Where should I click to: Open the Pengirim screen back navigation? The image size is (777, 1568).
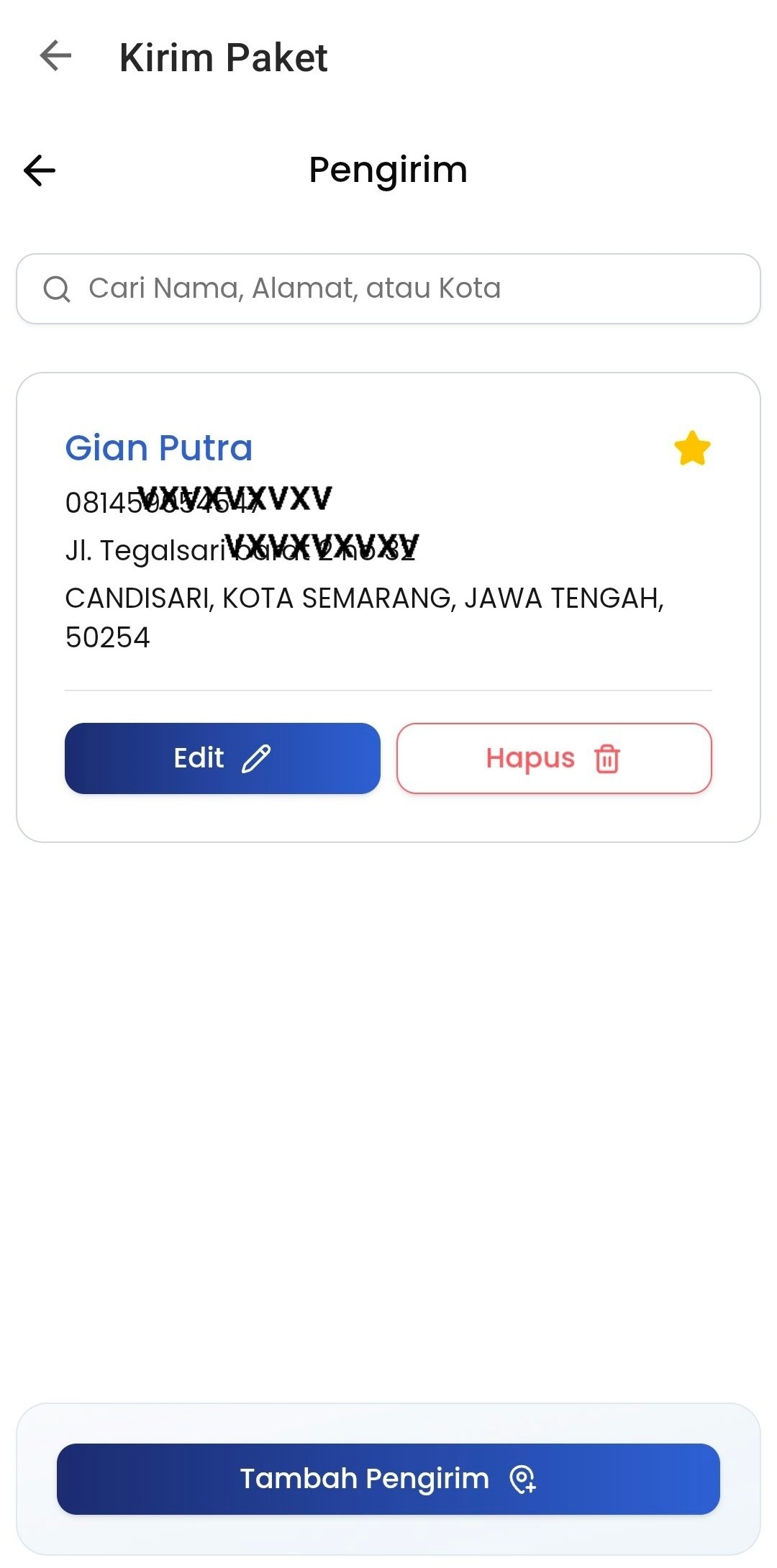click(x=40, y=170)
